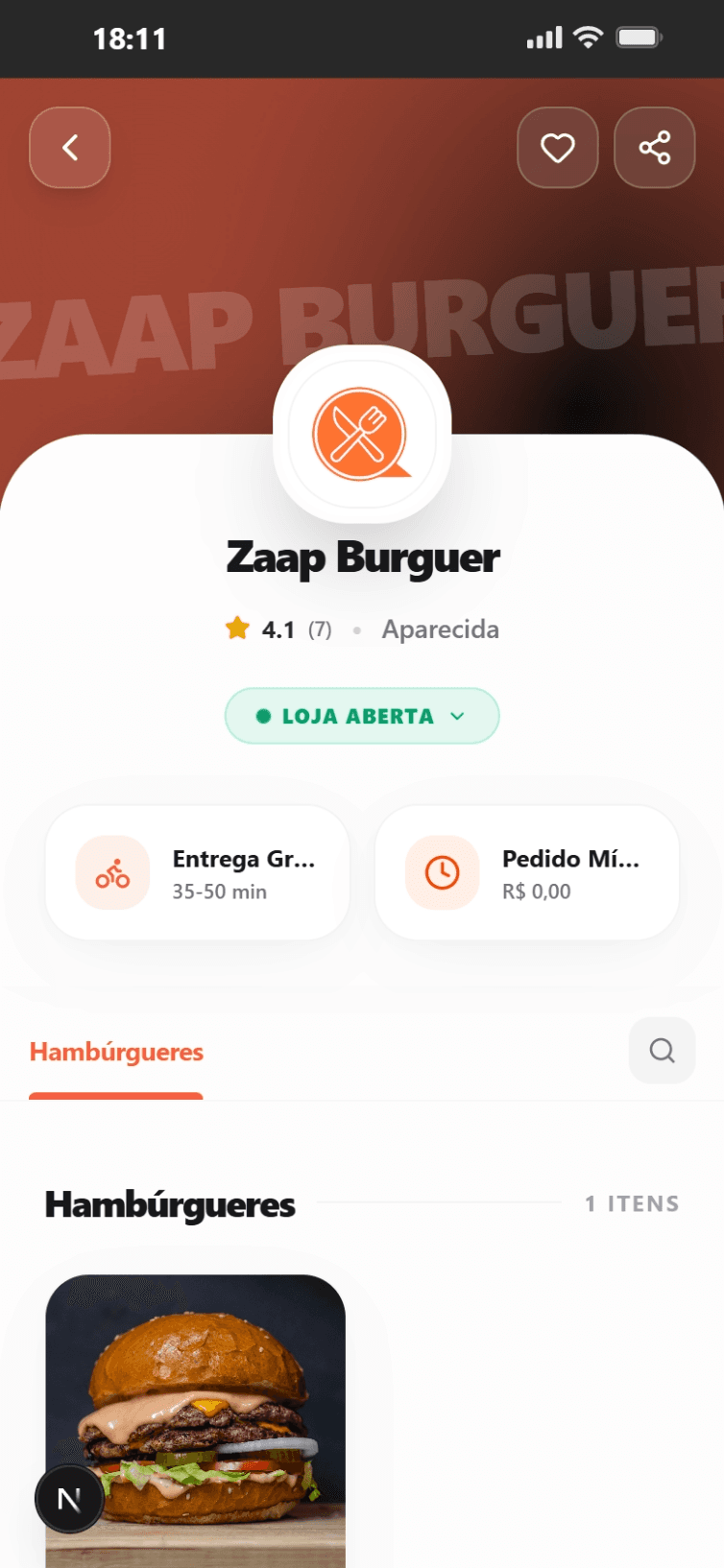Expand the LOJA ABERTA status chevron

(458, 715)
